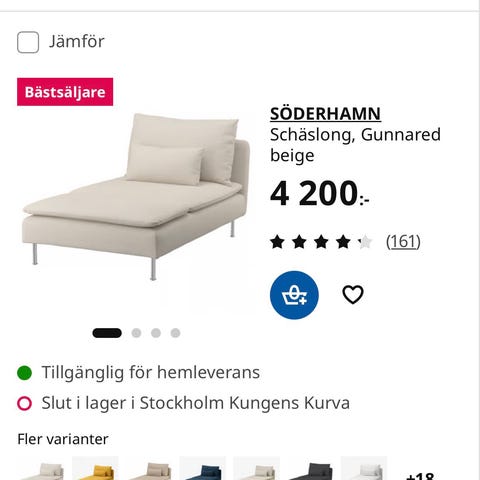480x480 pixels.
Task: Select the yellow variant thumbnail
Action: (x=95, y=468)
